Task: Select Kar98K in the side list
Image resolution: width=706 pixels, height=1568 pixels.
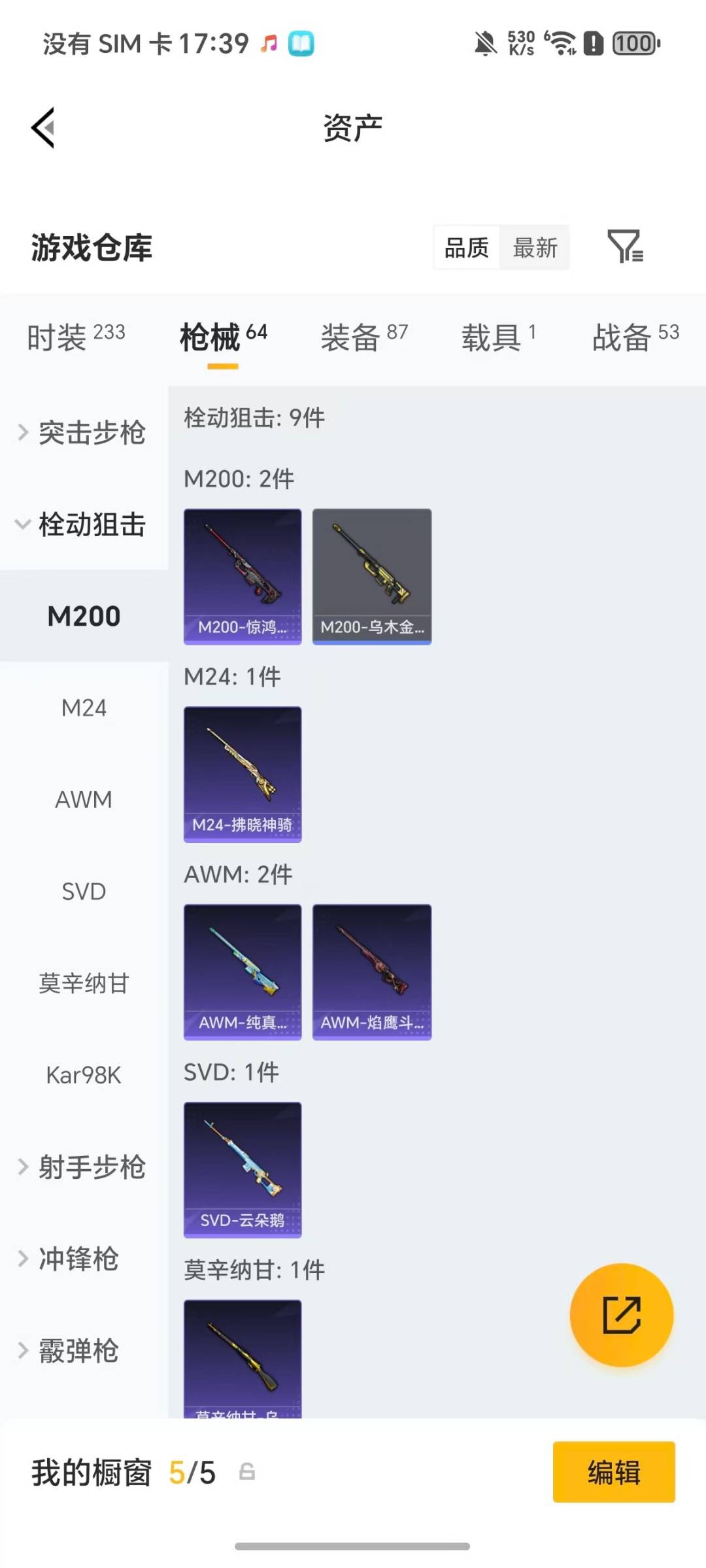Action: coord(84,1075)
